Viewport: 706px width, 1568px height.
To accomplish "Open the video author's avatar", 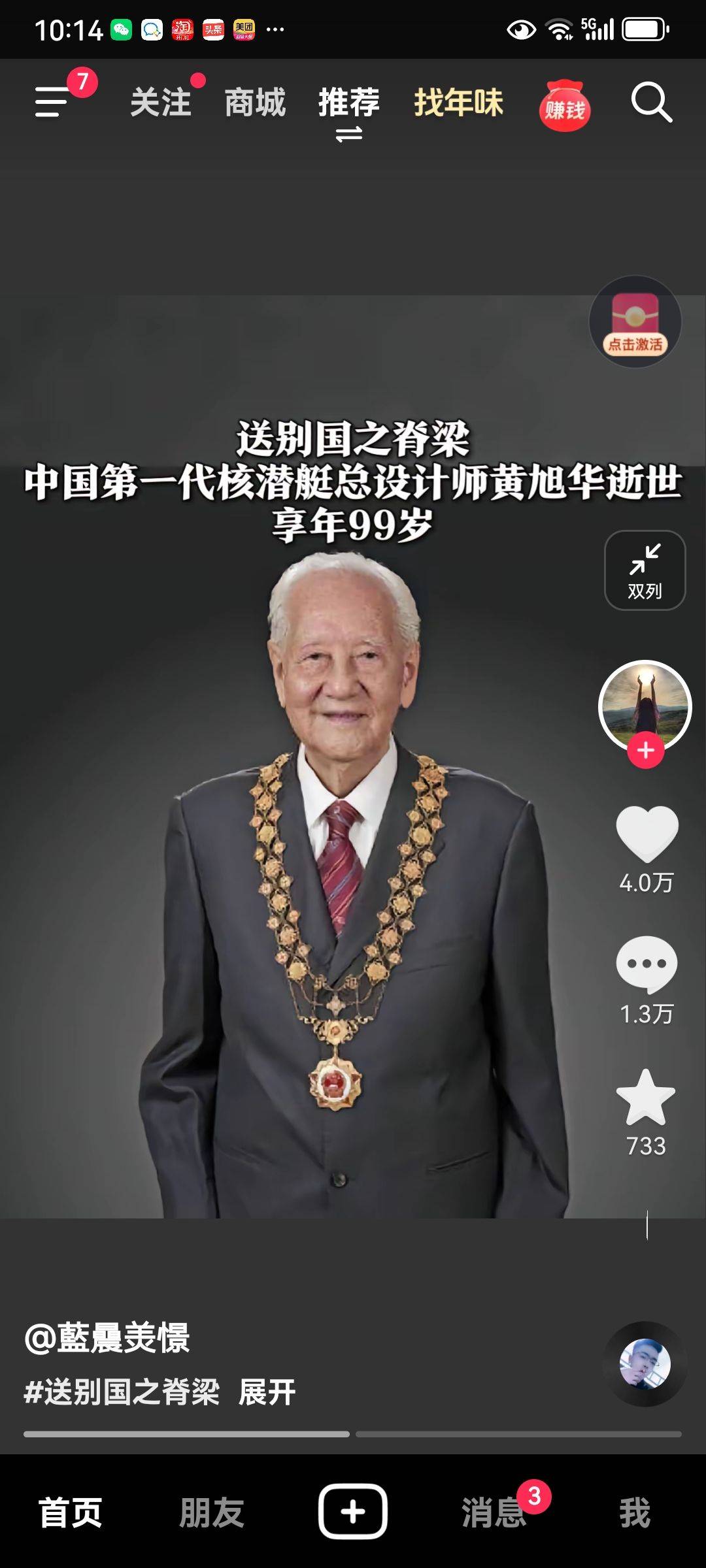I will (x=645, y=704).
